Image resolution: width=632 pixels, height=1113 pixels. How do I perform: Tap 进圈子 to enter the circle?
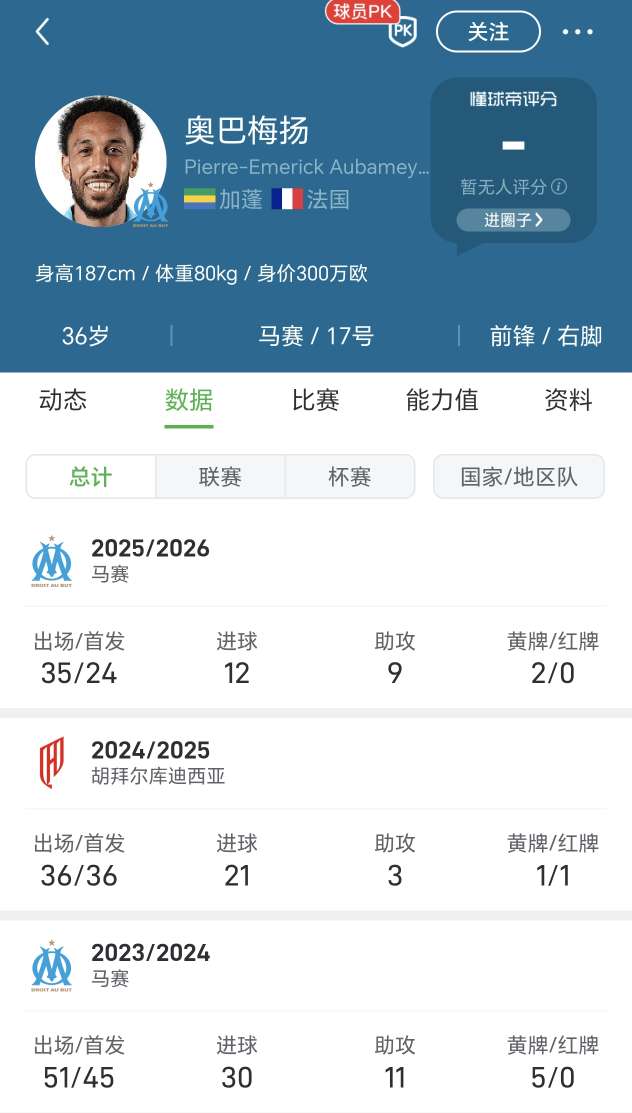(513, 220)
